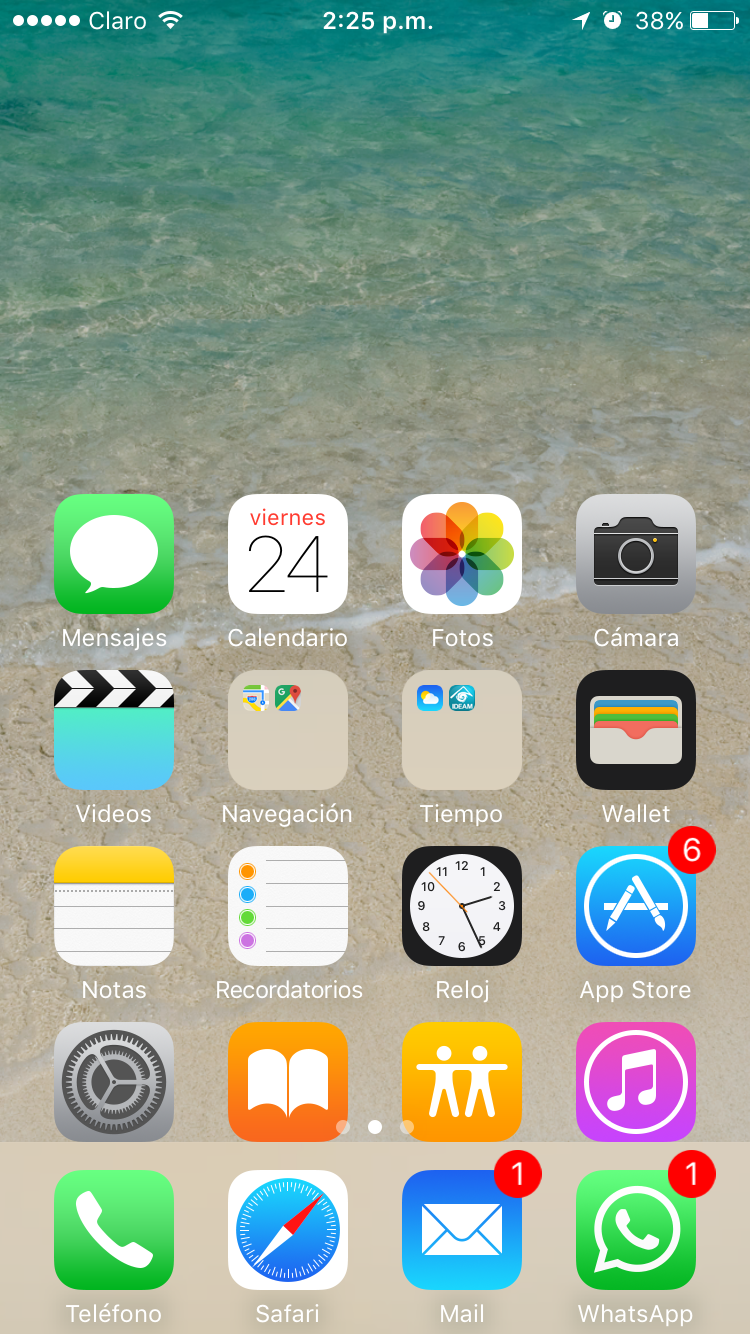Launch Safari from the dock
750x1334 pixels.
[x=288, y=1230]
